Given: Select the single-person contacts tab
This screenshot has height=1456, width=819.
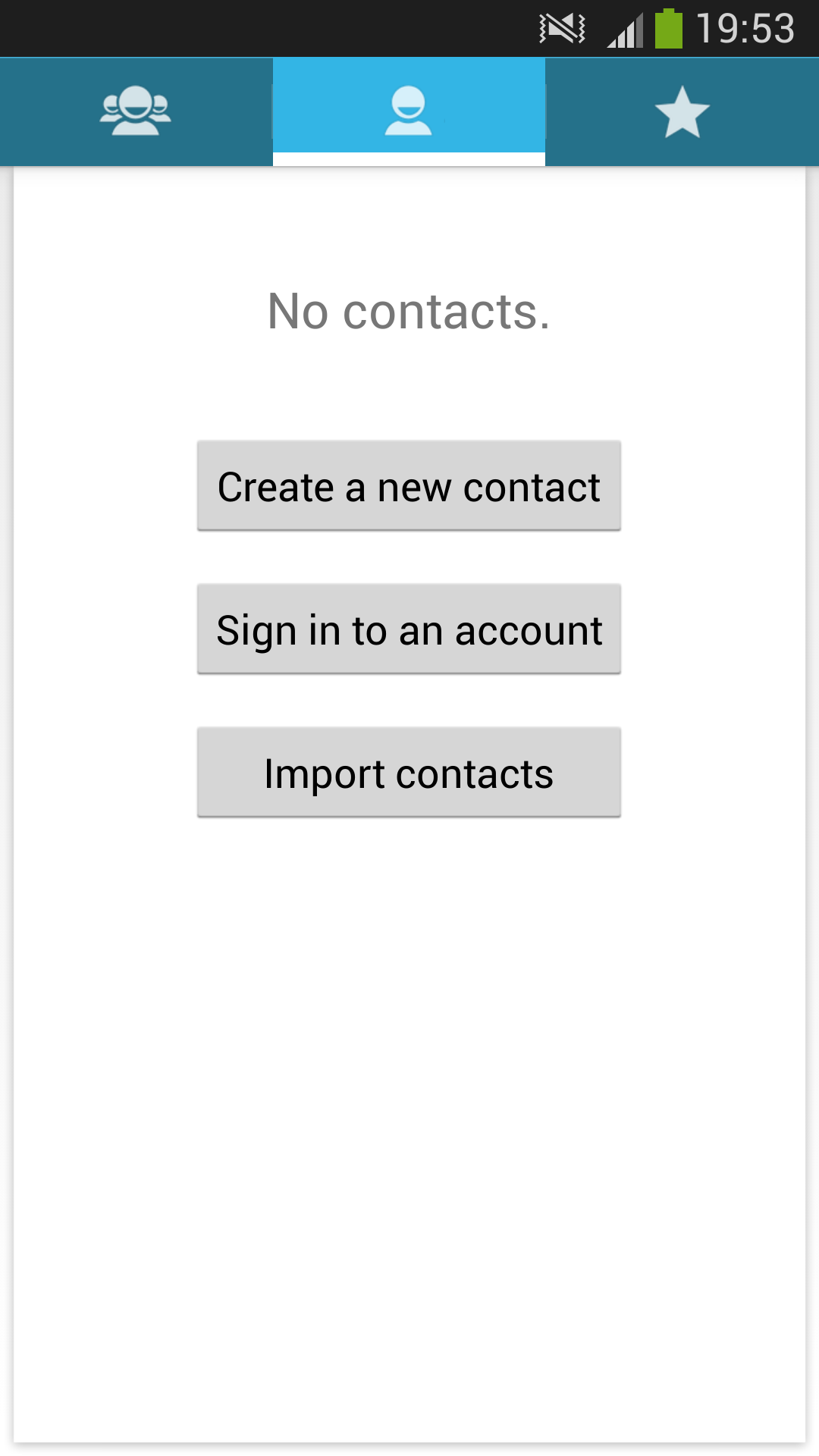Looking at the screenshot, I should (409, 111).
